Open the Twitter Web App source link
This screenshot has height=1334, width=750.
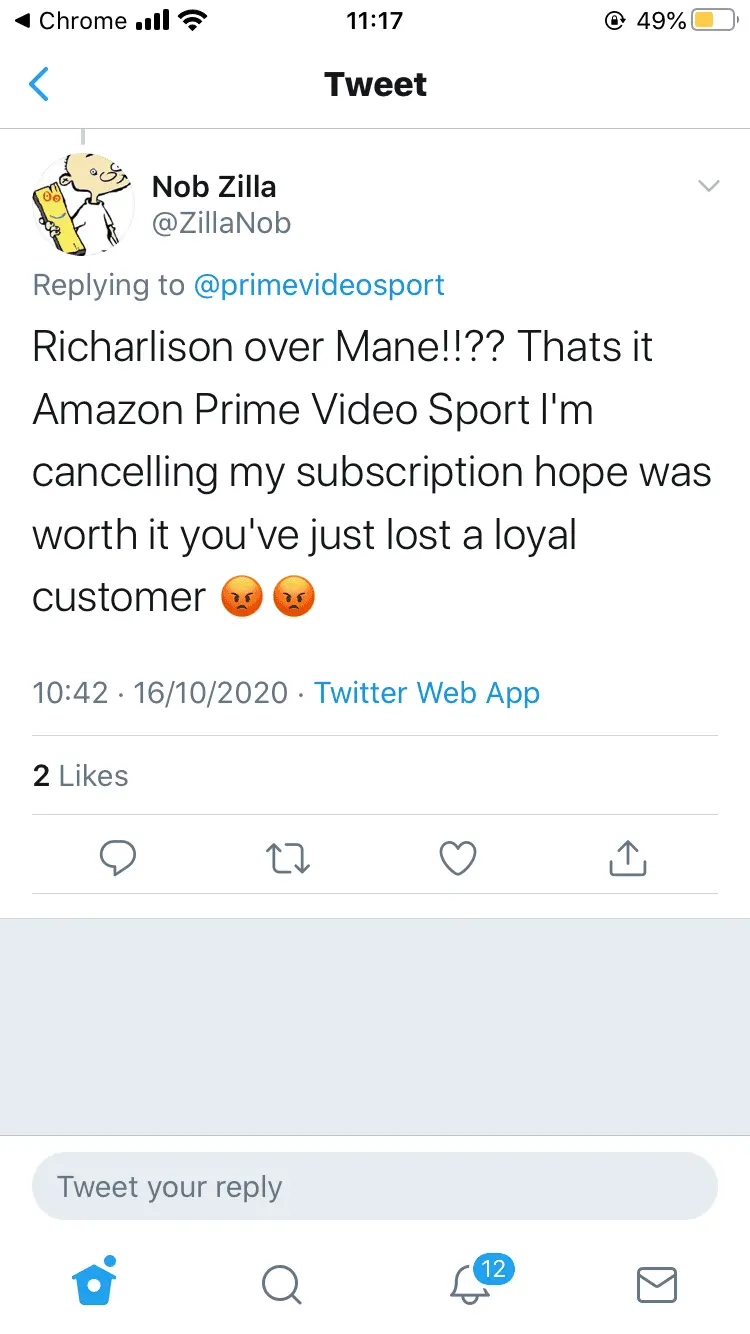tap(427, 693)
